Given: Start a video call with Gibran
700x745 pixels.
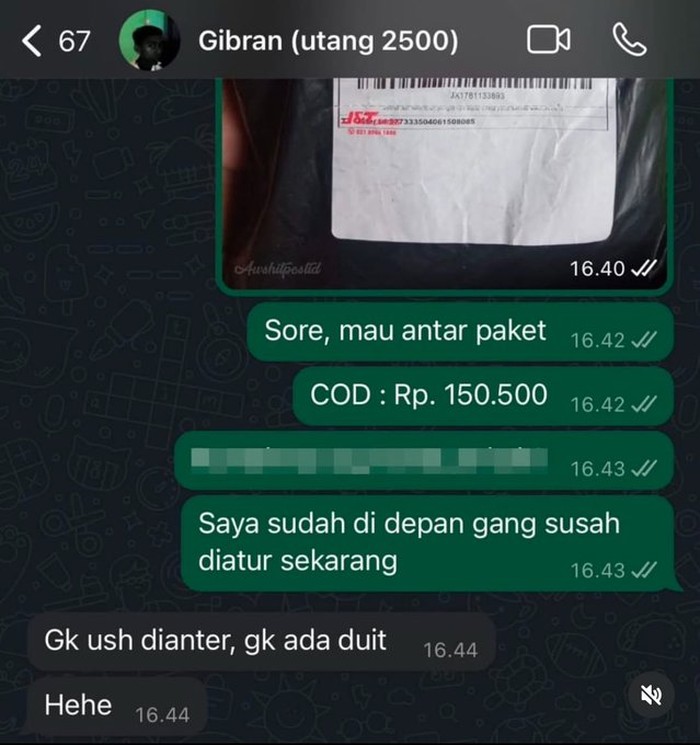Looking at the screenshot, I should click(x=548, y=40).
